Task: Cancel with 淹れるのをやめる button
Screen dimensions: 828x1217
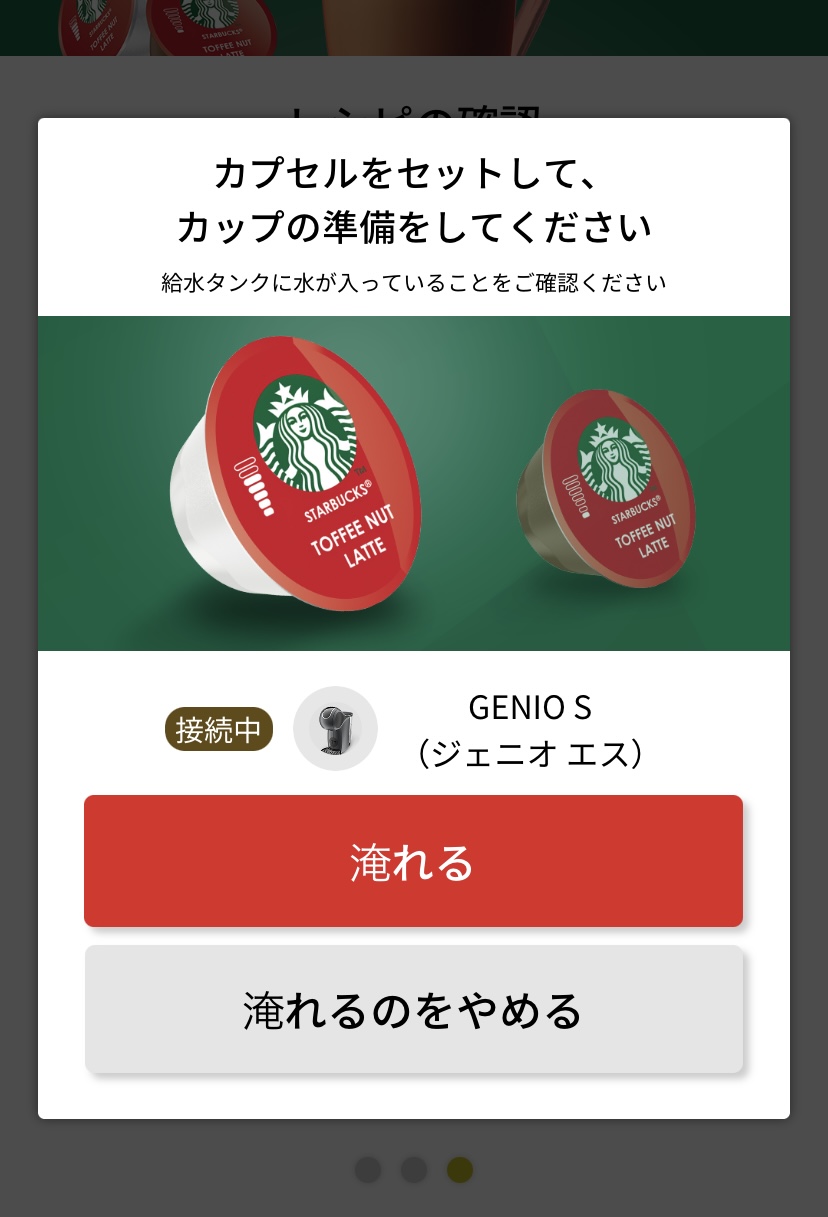Action: tap(413, 1009)
